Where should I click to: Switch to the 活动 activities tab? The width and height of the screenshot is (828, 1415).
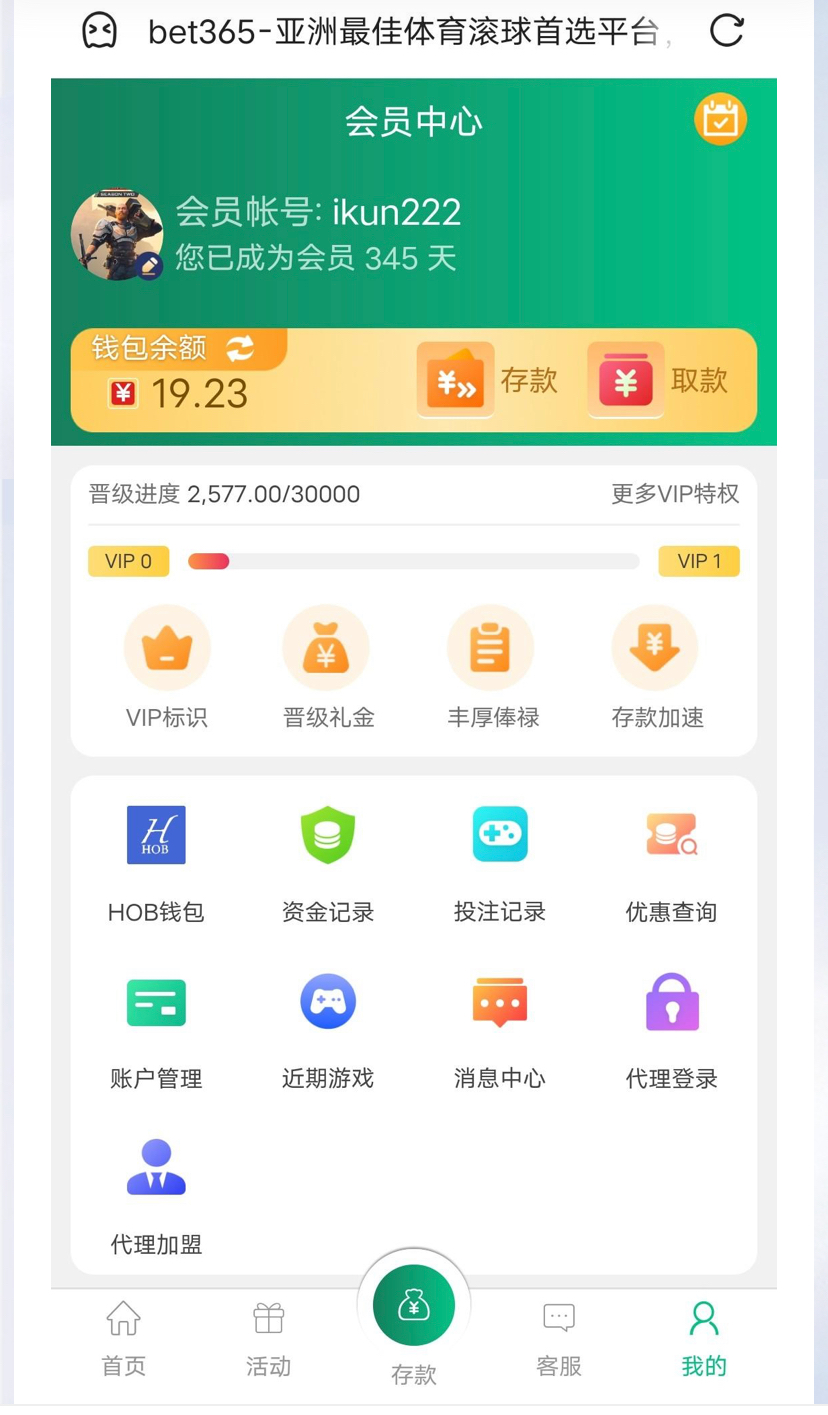268,1339
